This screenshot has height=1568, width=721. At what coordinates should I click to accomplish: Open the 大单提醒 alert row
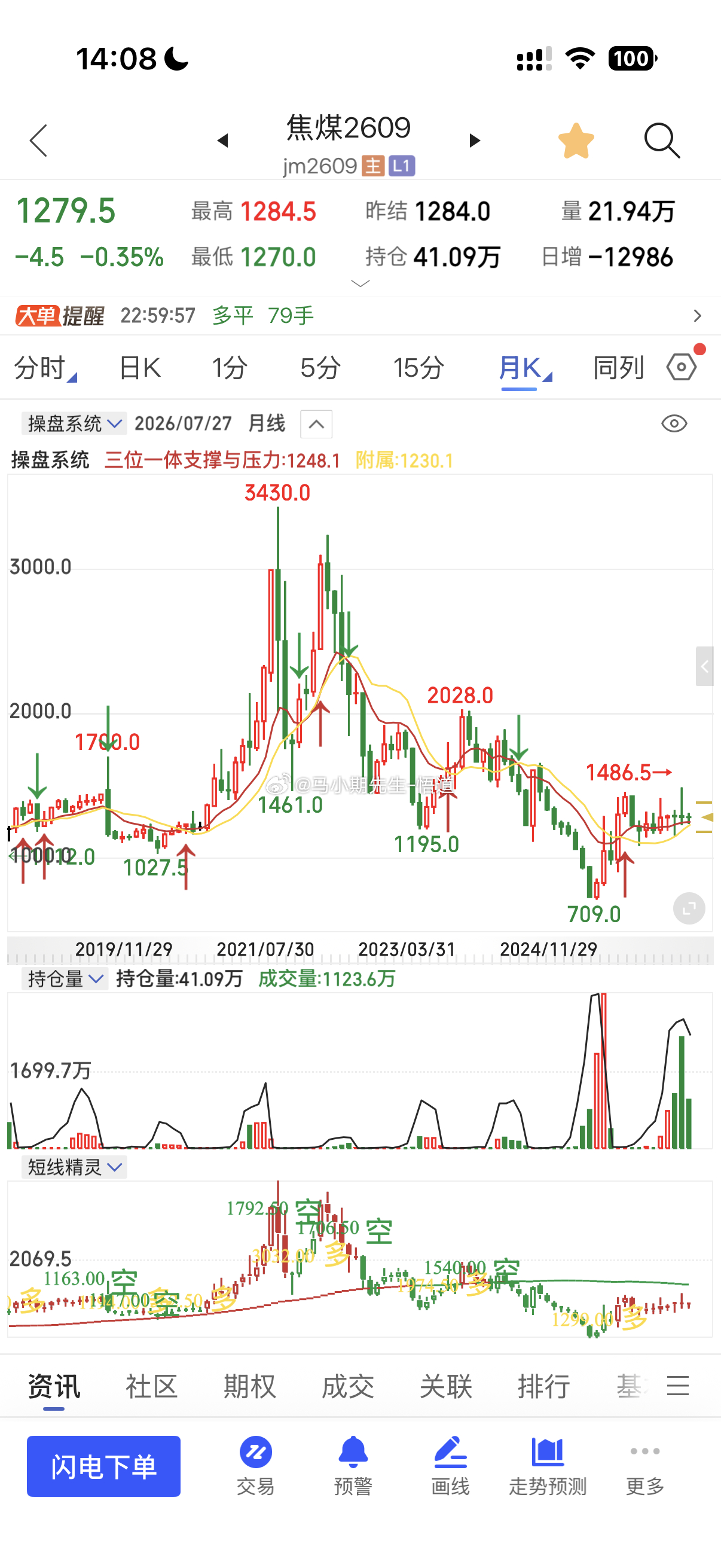[360, 316]
